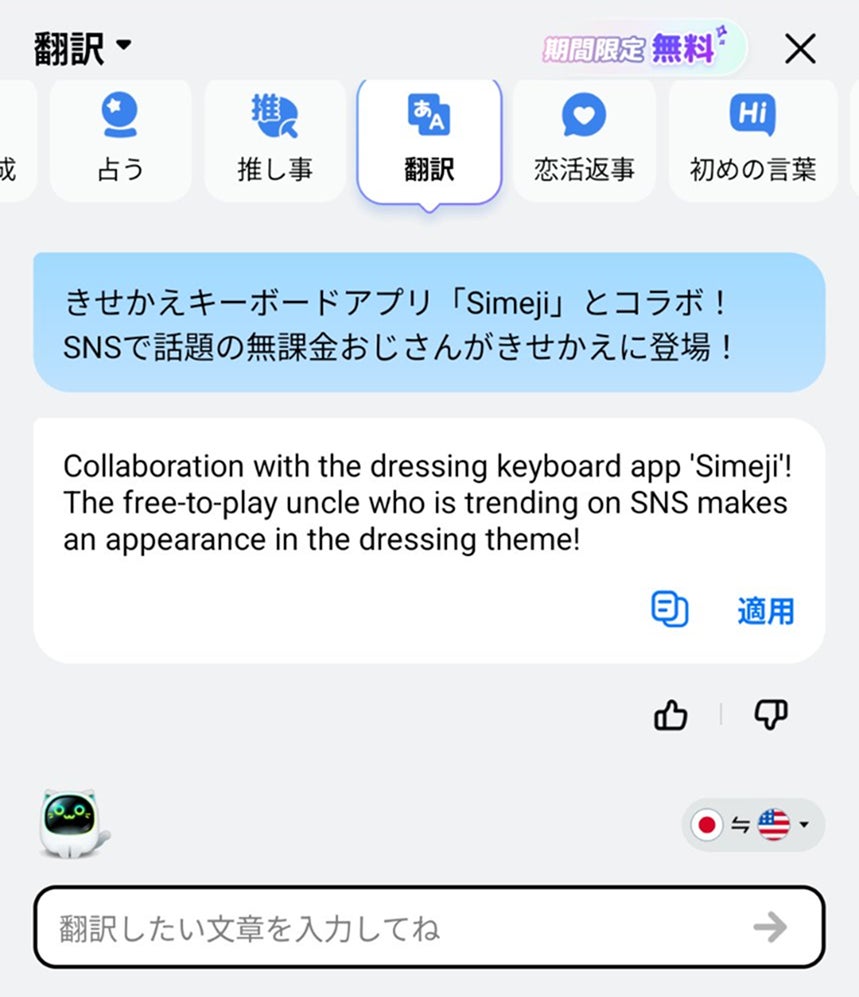Switch to the 恋活返事 tab
859x997 pixels.
(x=584, y=141)
